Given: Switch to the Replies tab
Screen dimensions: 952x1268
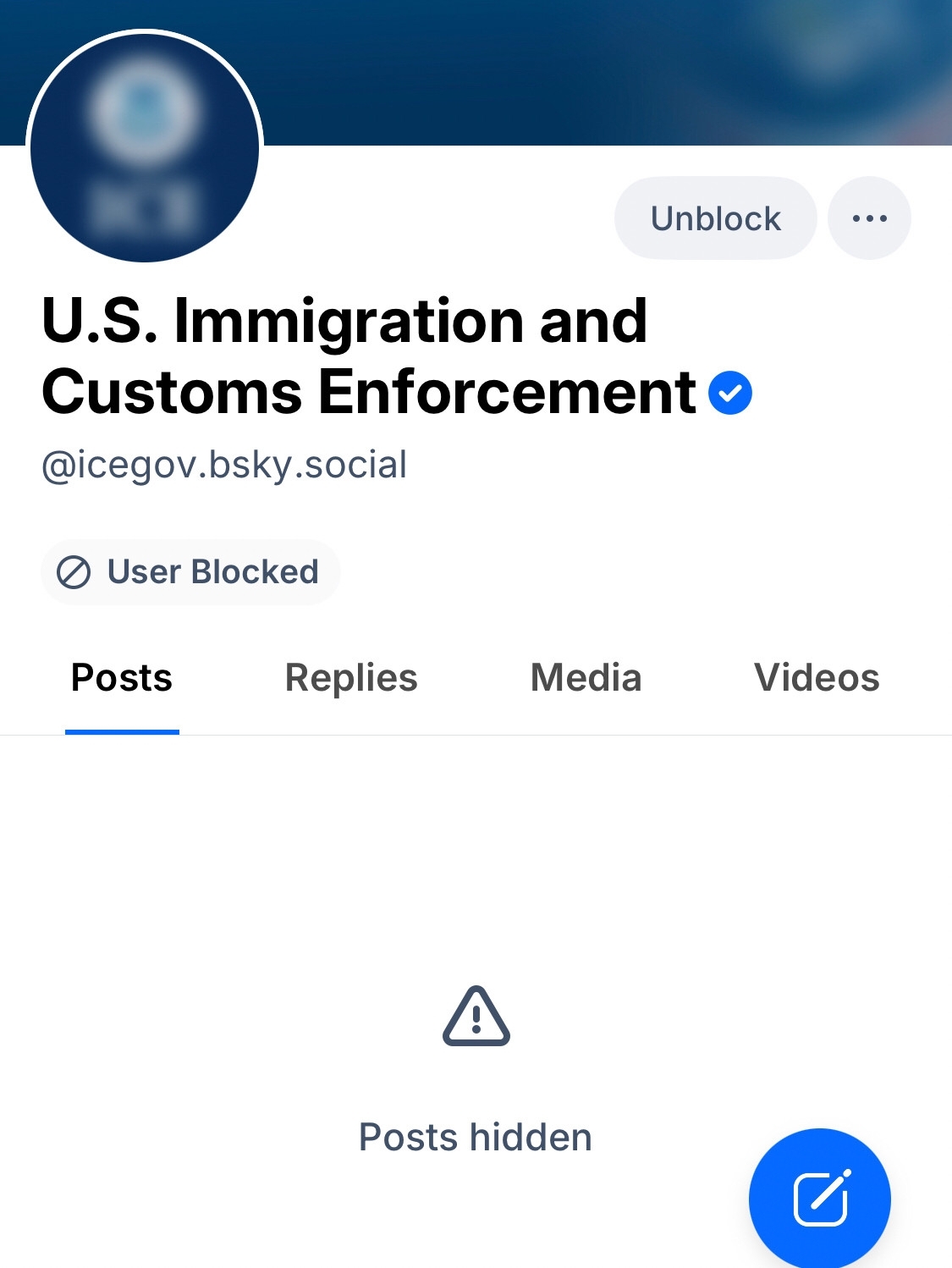Looking at the screenshot, I should coord(351,678).
